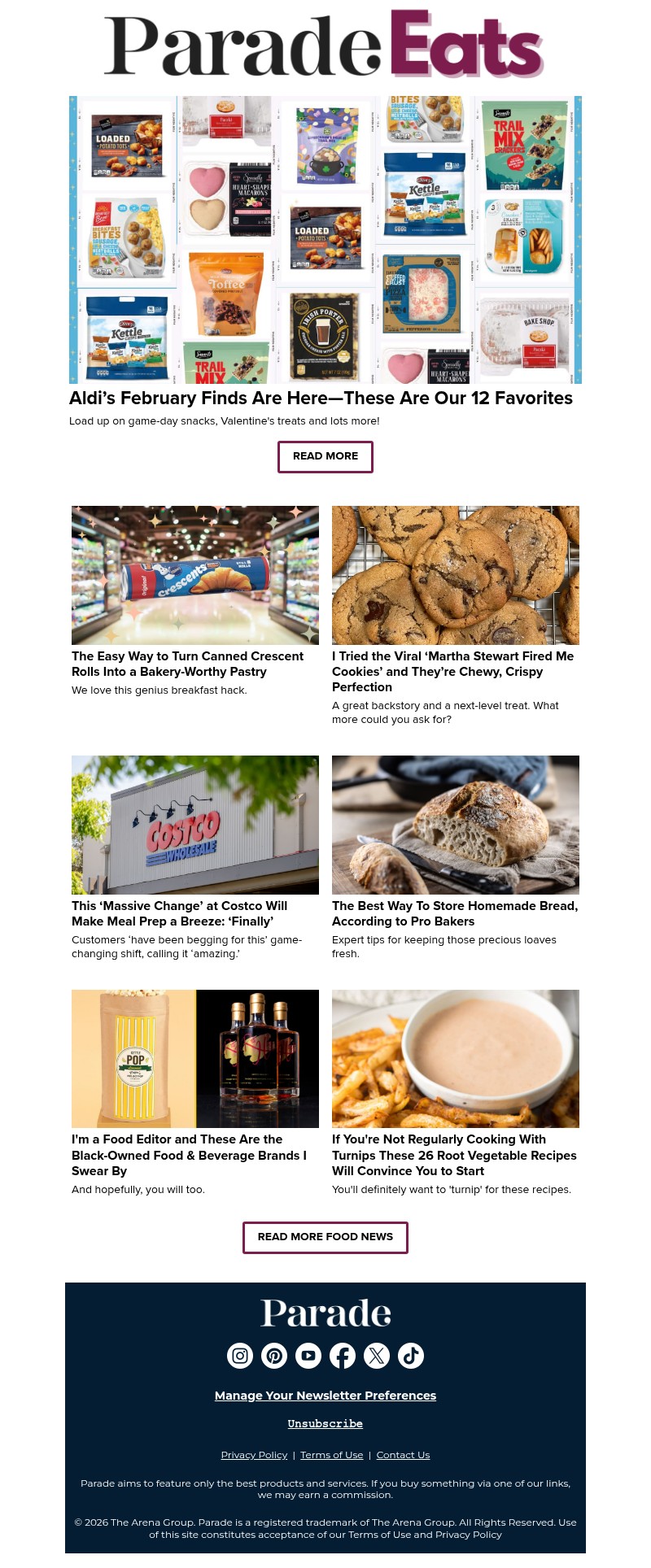Open Manage Your Newsletter Preferences
Image resolution: width=651 pixels, height=1568 pixels.
(x=325, y=1396)
